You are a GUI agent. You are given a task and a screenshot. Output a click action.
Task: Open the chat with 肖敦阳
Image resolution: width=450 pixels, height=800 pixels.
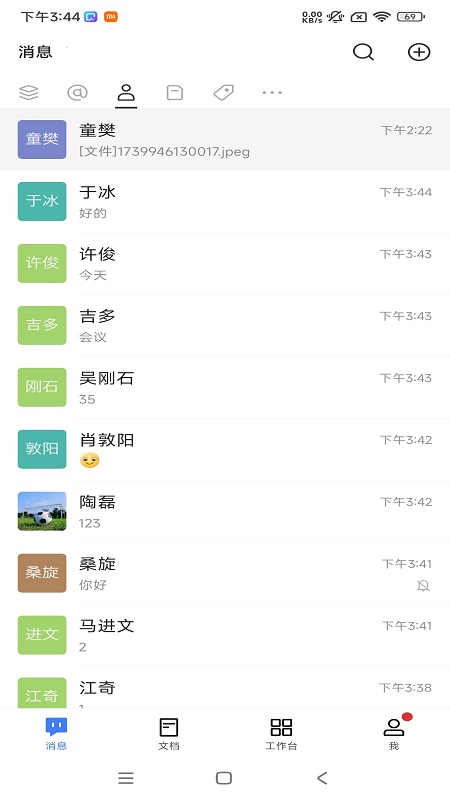coord(225,449)
